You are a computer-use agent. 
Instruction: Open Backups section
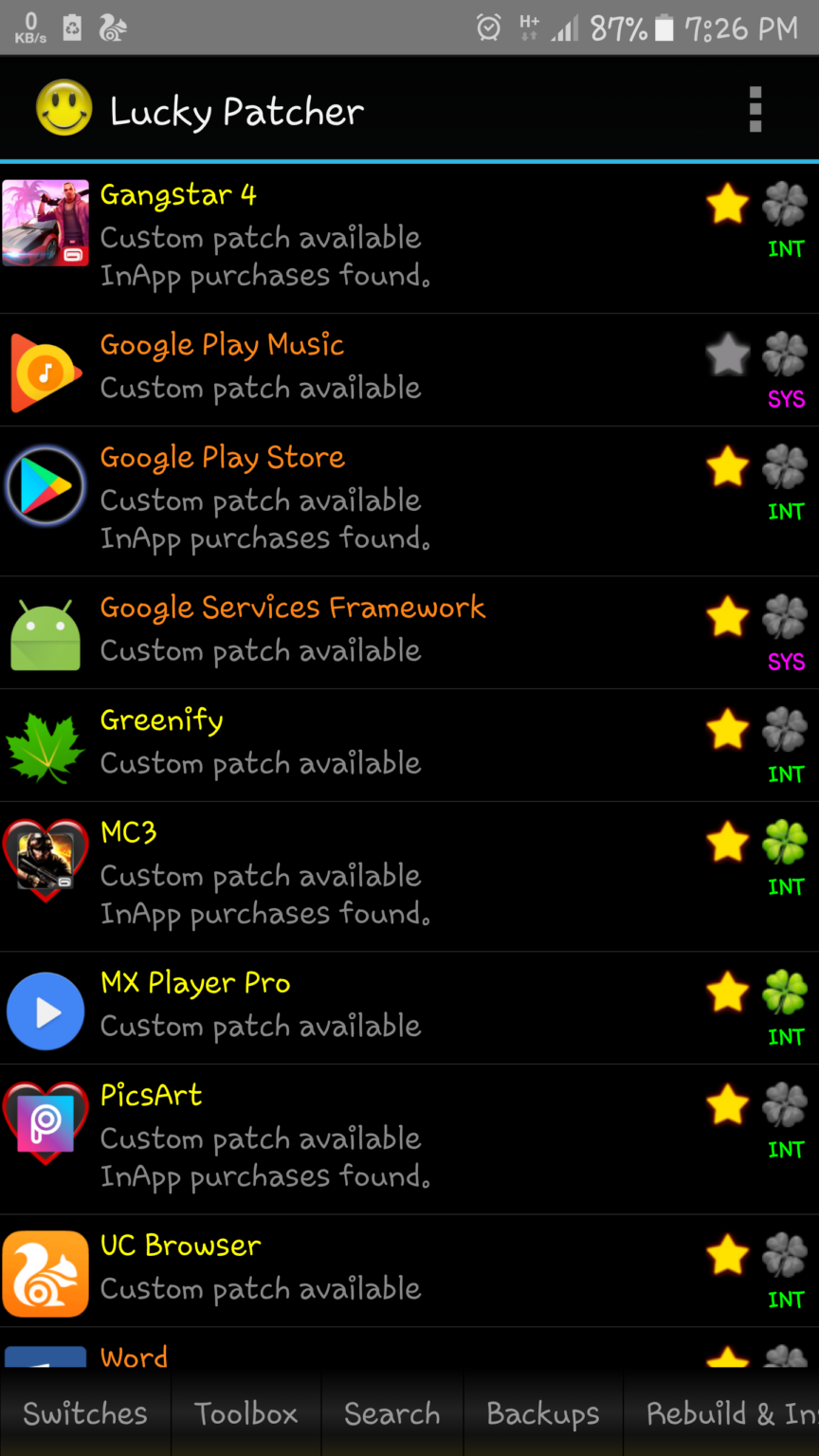pos(543,1413)
